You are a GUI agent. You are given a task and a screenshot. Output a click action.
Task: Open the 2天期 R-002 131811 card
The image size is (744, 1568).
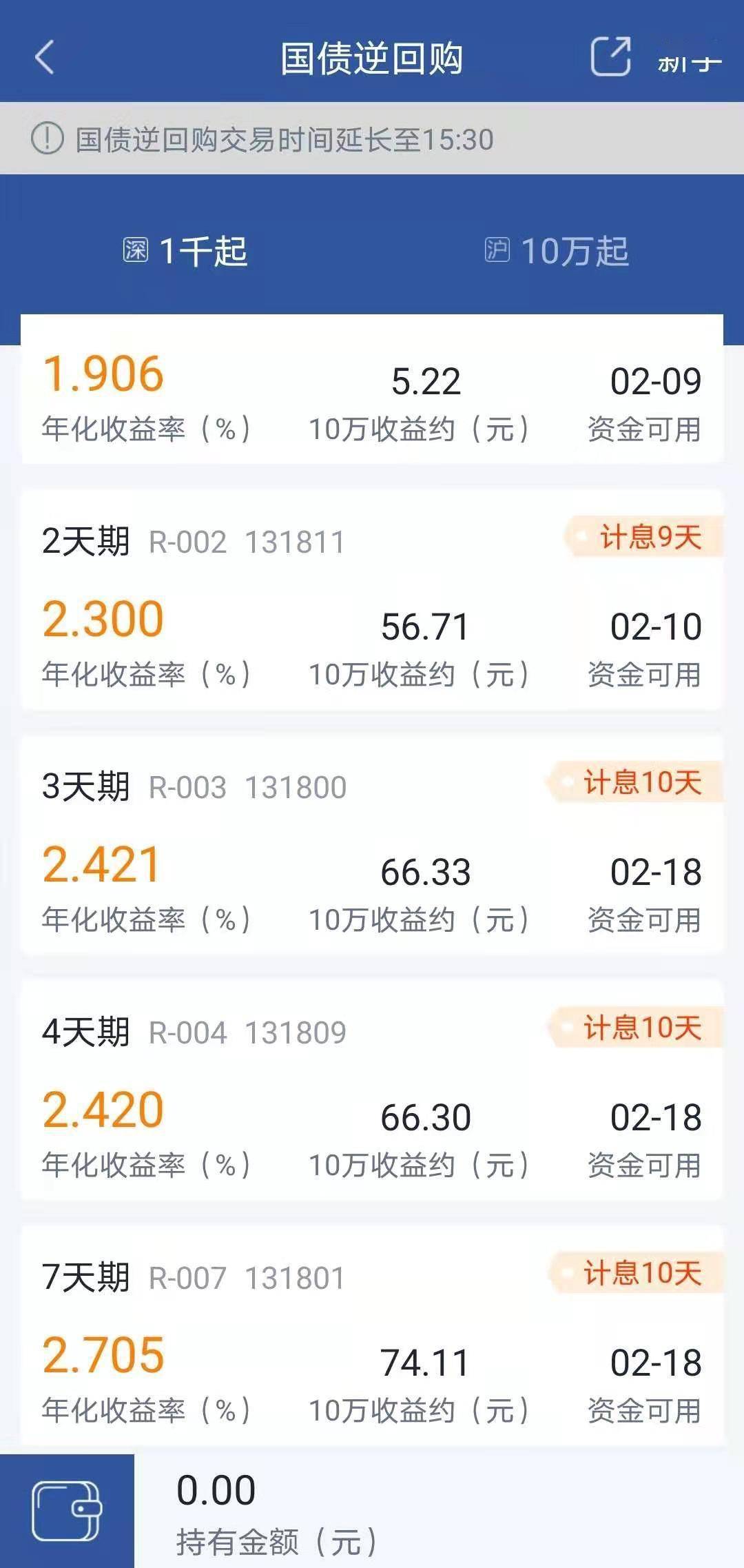(x=372, y=601)
